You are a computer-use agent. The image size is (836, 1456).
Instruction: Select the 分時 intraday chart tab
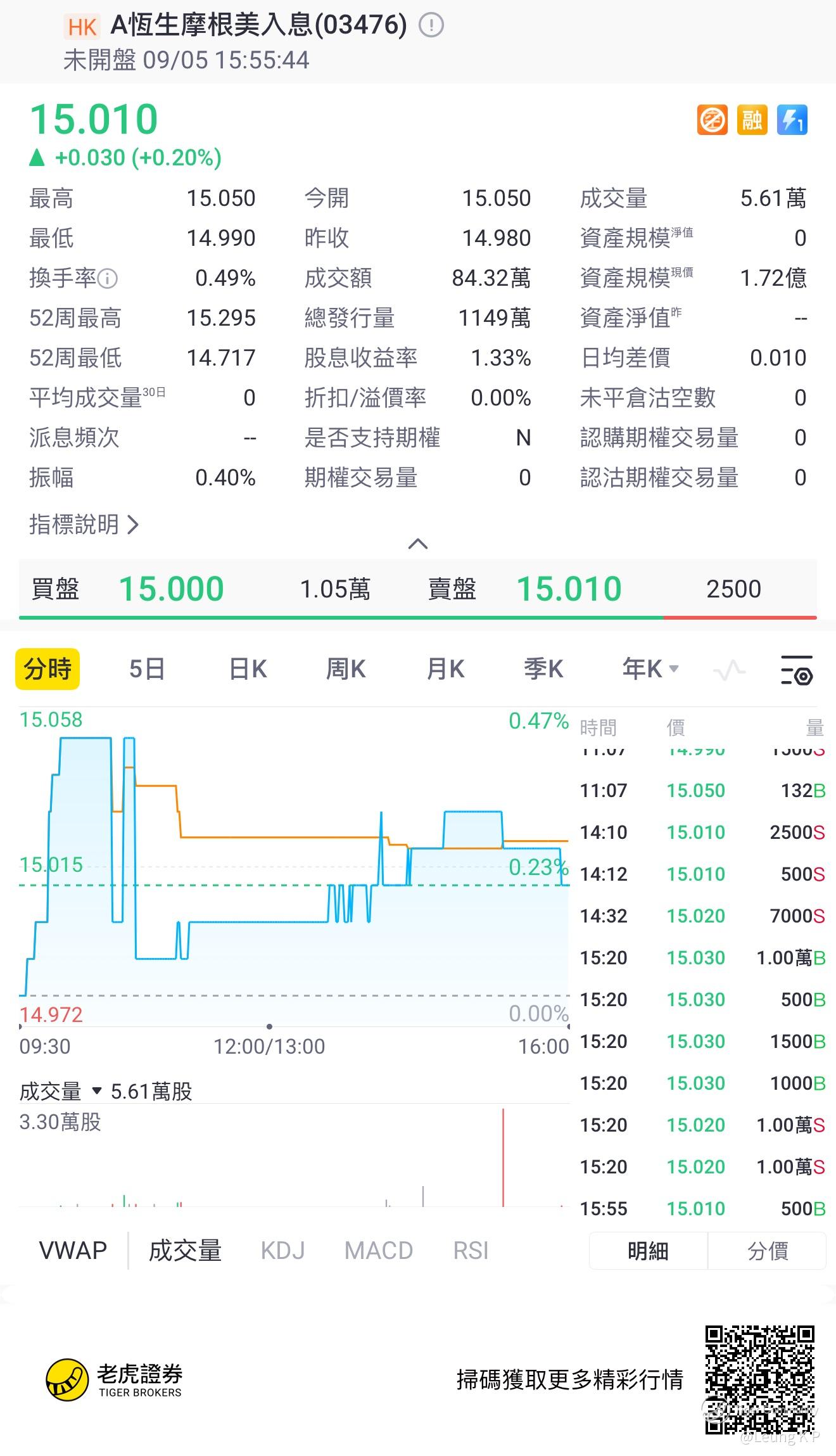coord(47,669)
